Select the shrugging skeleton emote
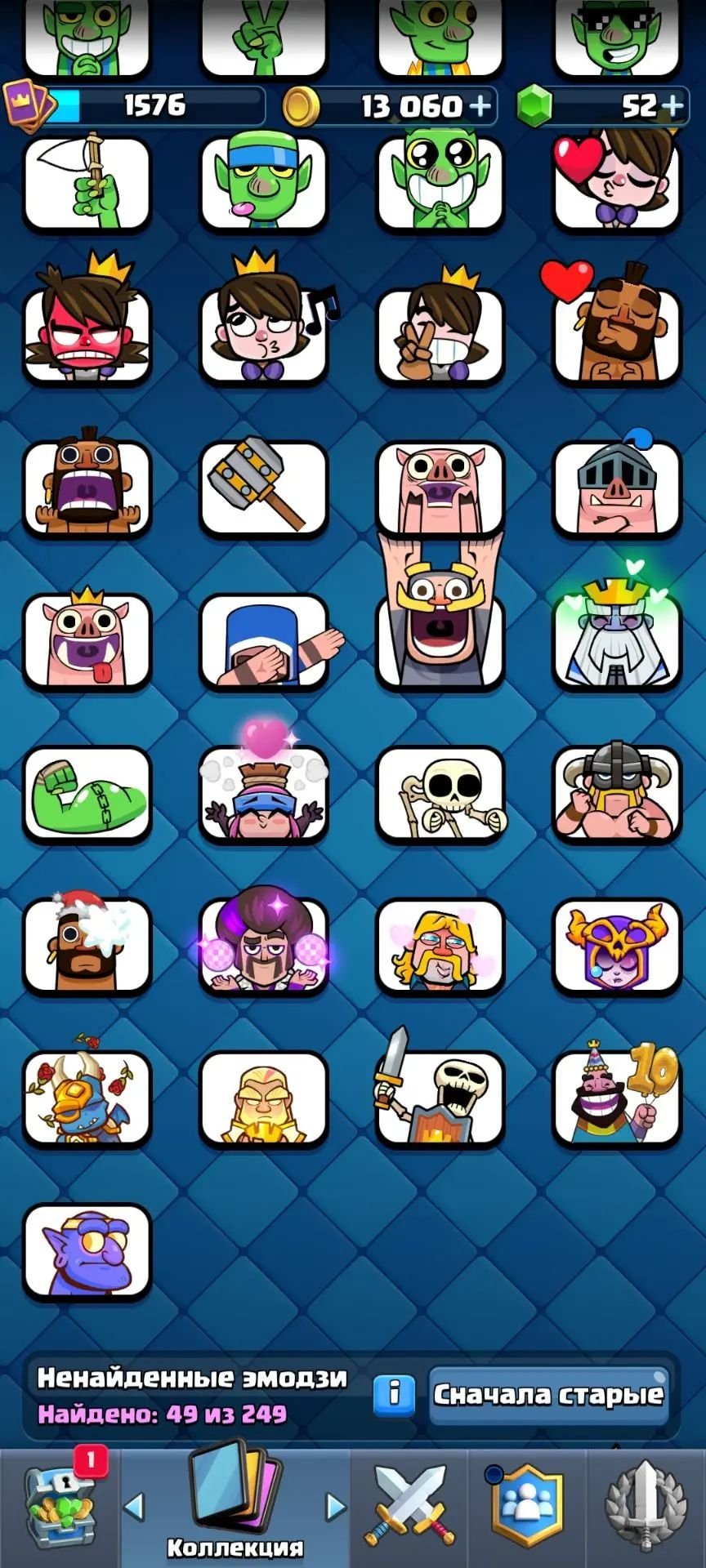Viewport: 706px width, 1568px height. pos(440,794)
